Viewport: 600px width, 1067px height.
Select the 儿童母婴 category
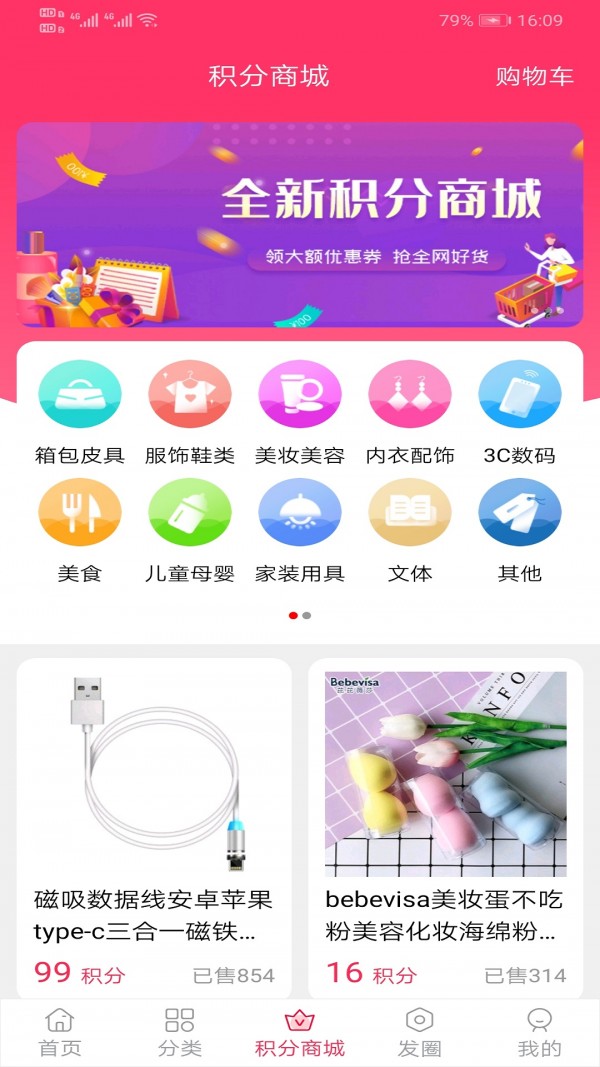coord(190,531)
